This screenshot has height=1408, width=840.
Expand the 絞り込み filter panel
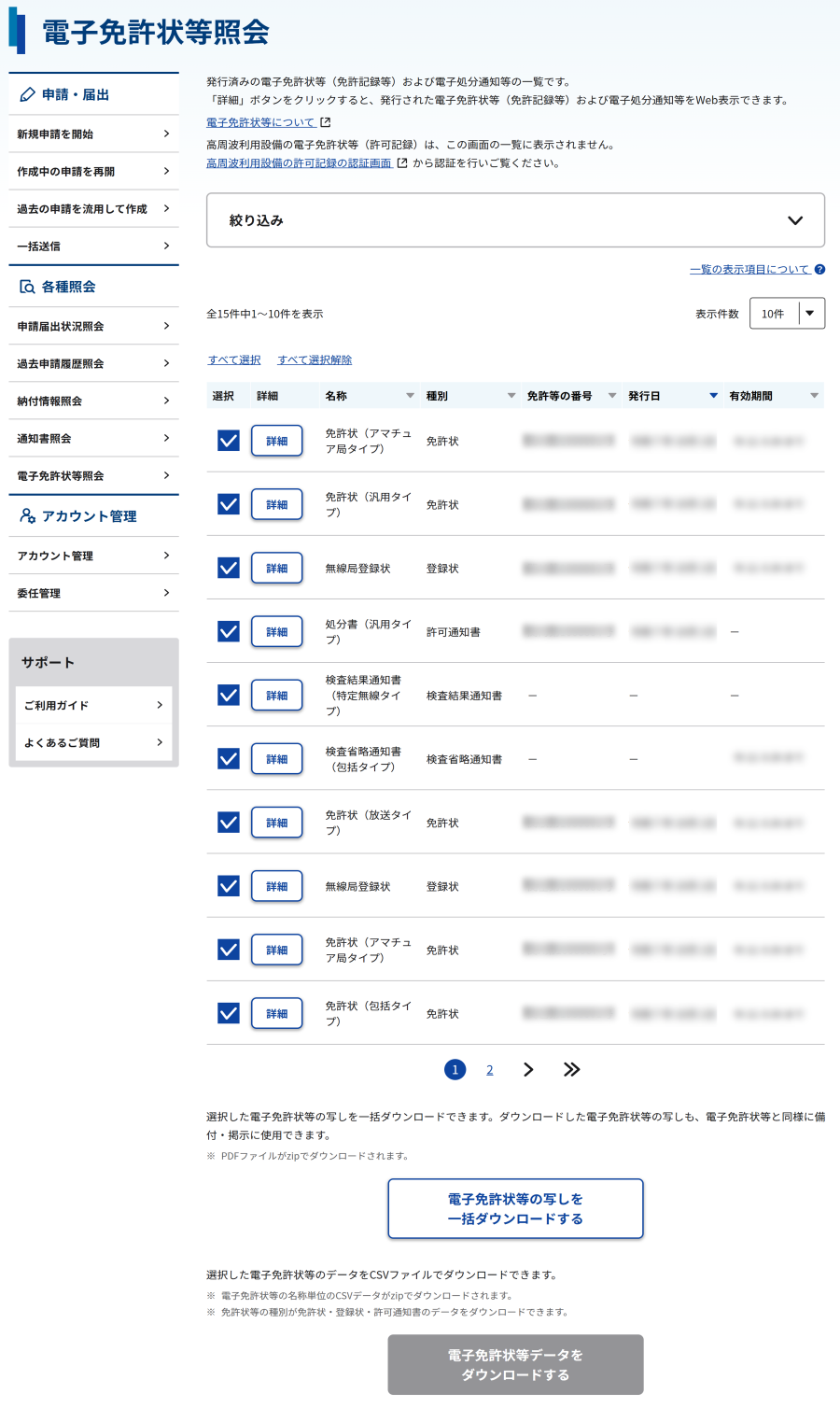(x=515, y=220)
